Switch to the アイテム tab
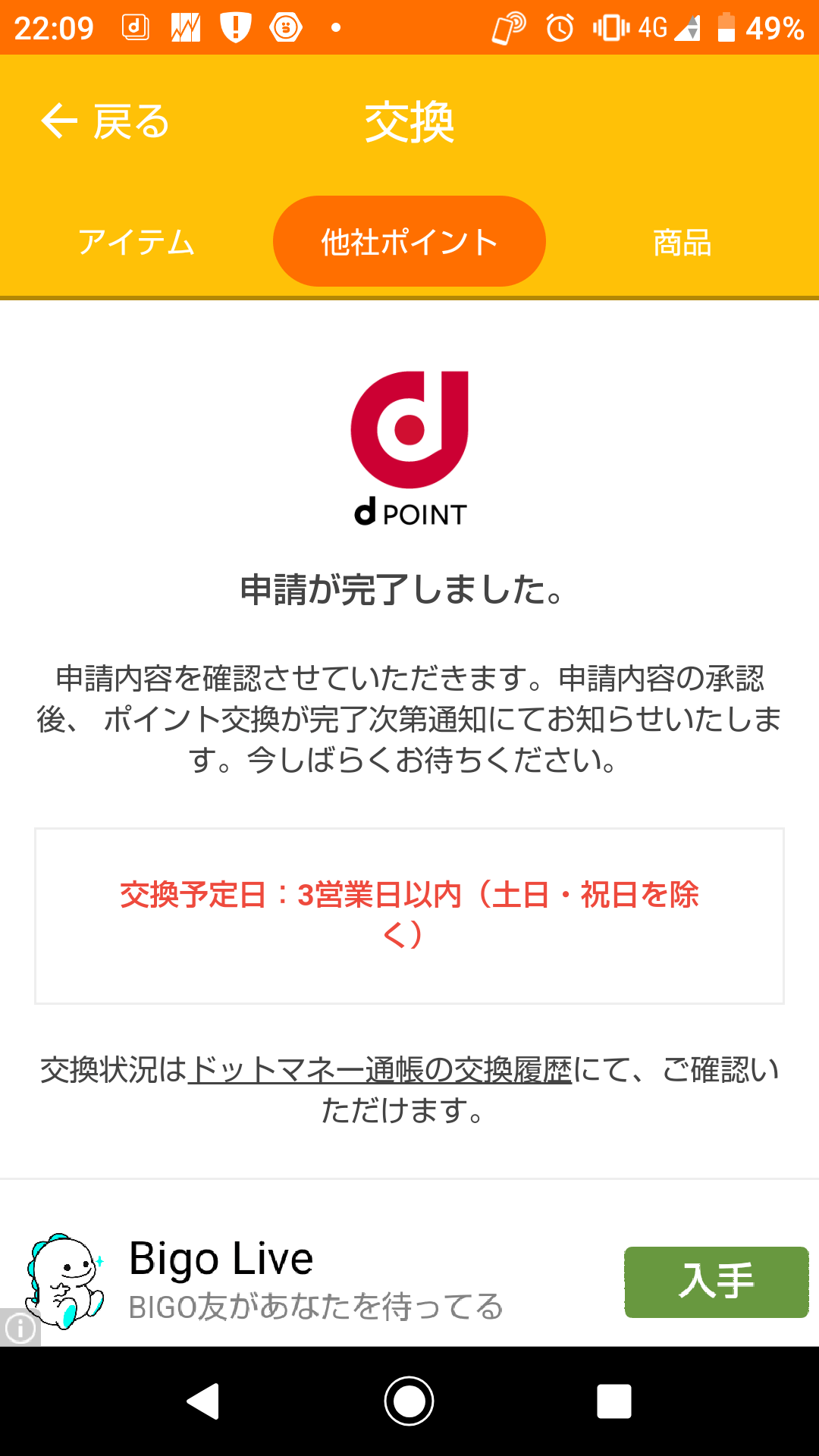The height and width of the screenshot is (1456, 819). tap(136, 242)
